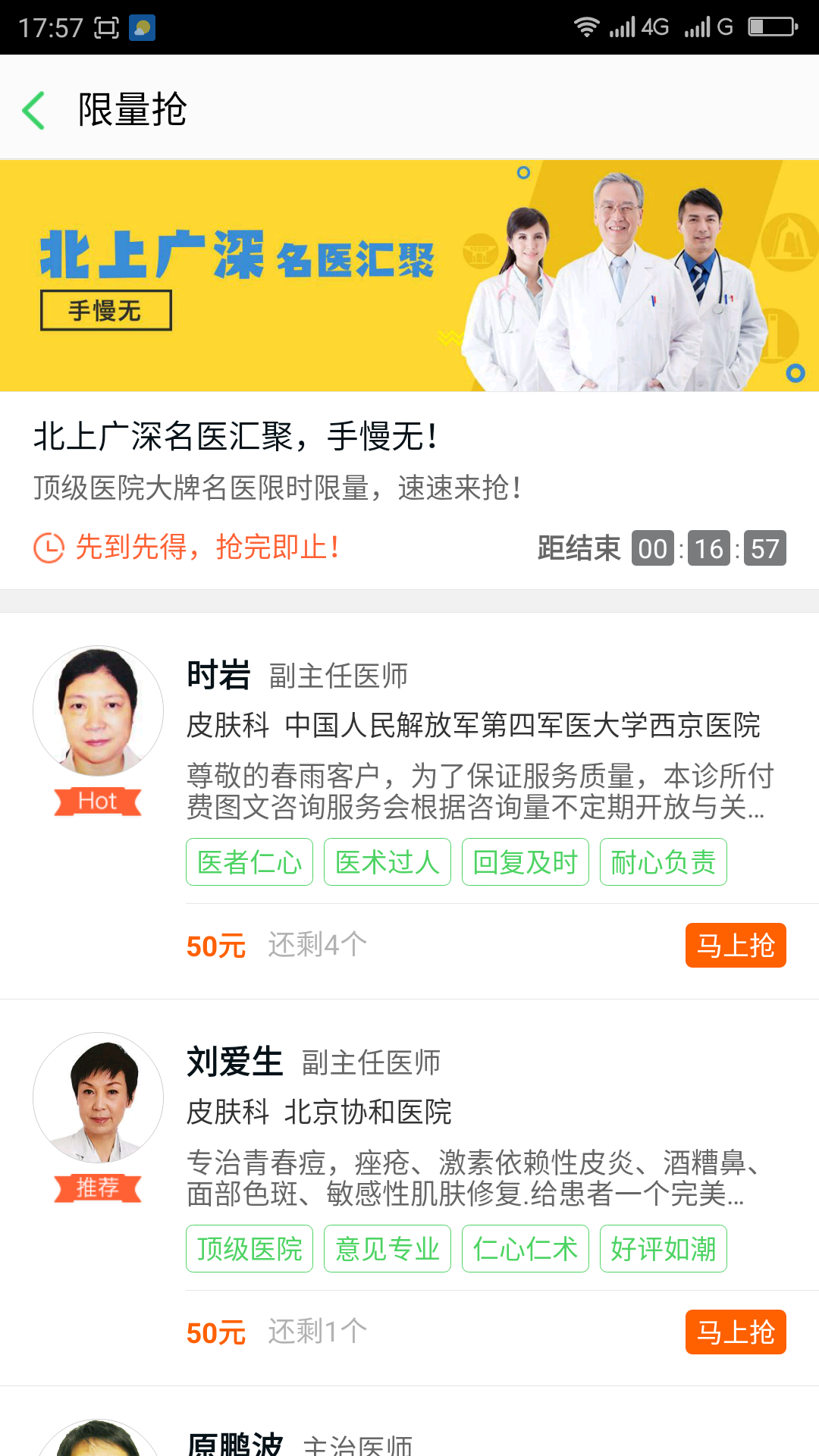Open the 北上广深名医汇聚 banner
The width and height of the screenshot is (819, 1456).
[x=409, y=276]
